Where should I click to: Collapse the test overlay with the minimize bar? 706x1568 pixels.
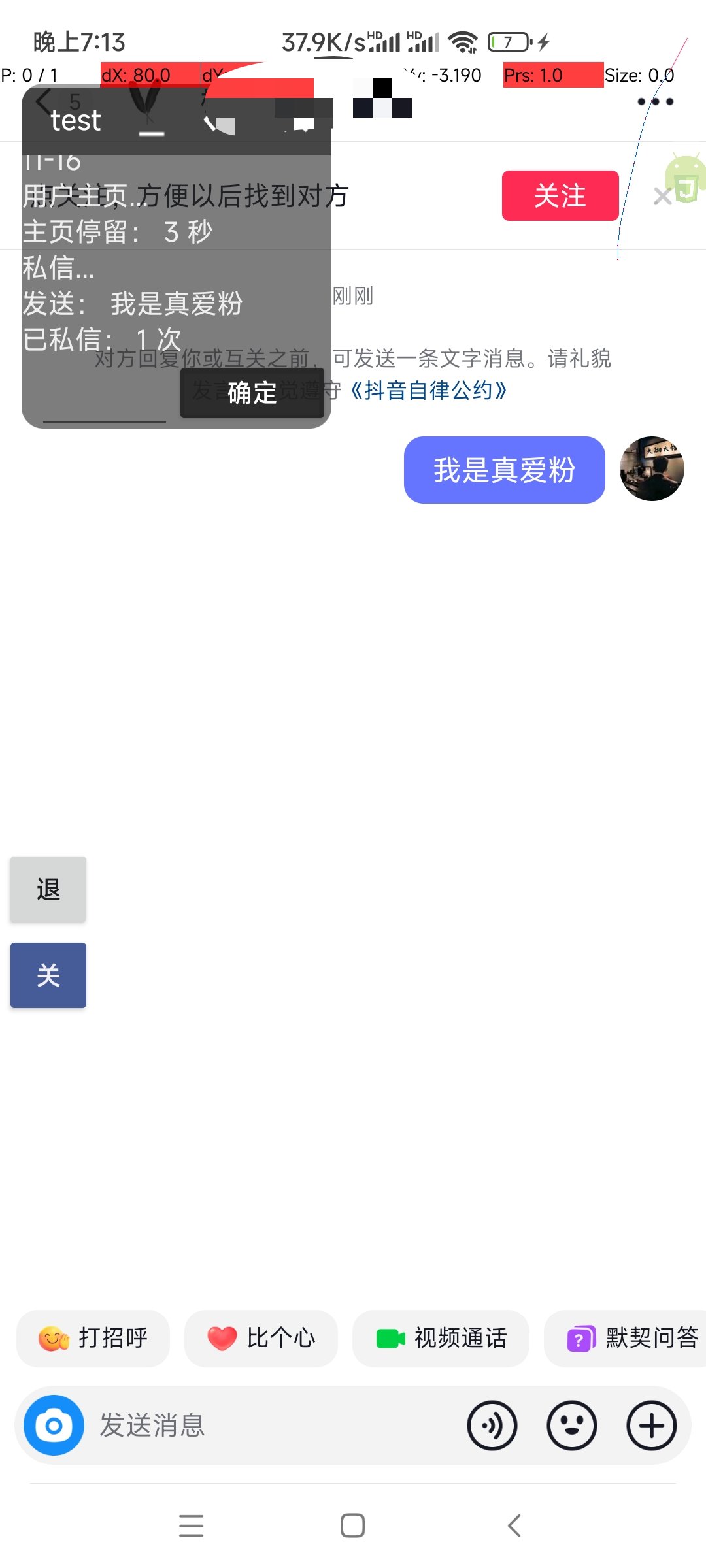[152, 133]
